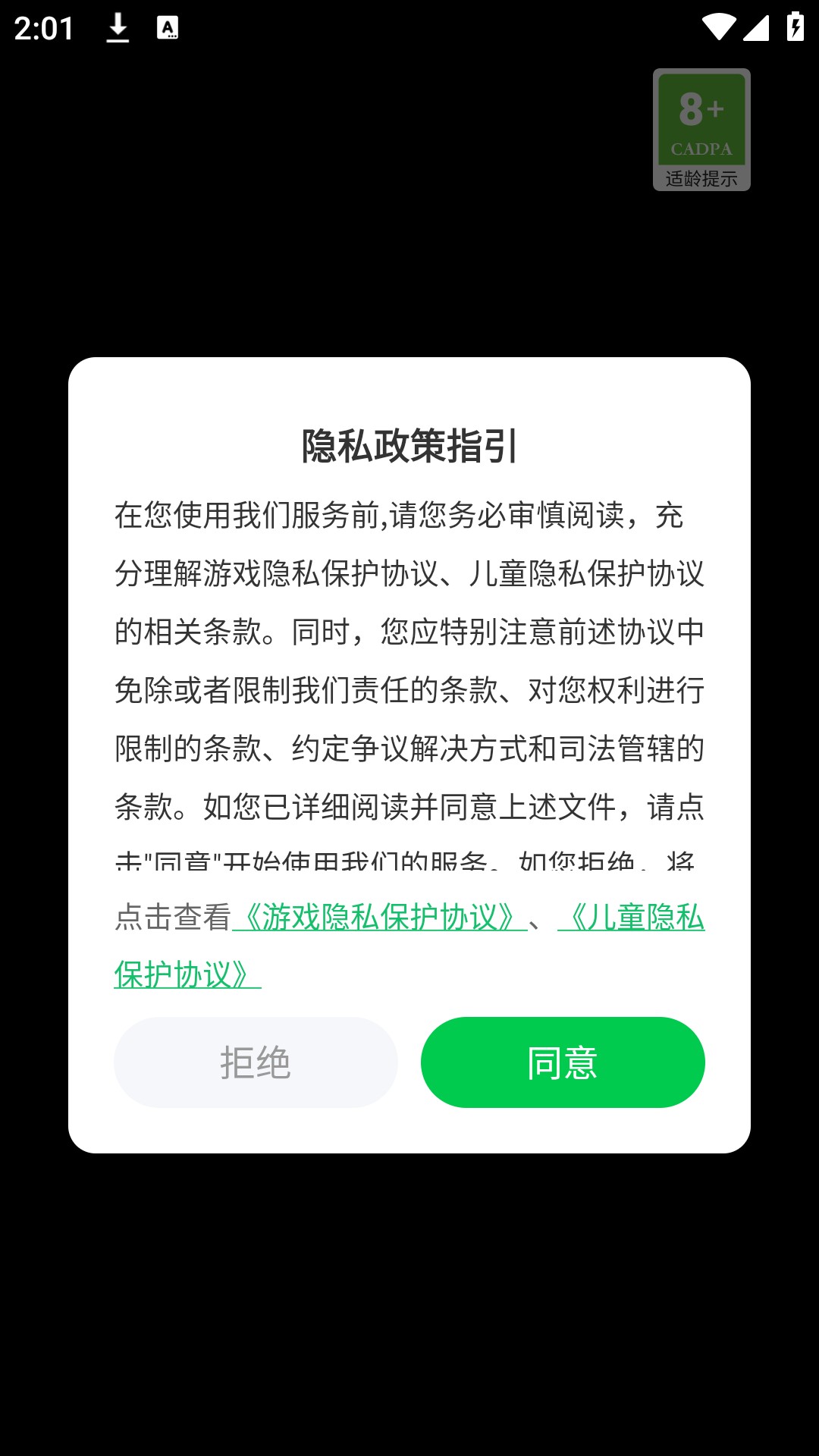819x1456 pixels.
Task: Tap 拒绝 to decline the agreement
Action: [256, 1062]
